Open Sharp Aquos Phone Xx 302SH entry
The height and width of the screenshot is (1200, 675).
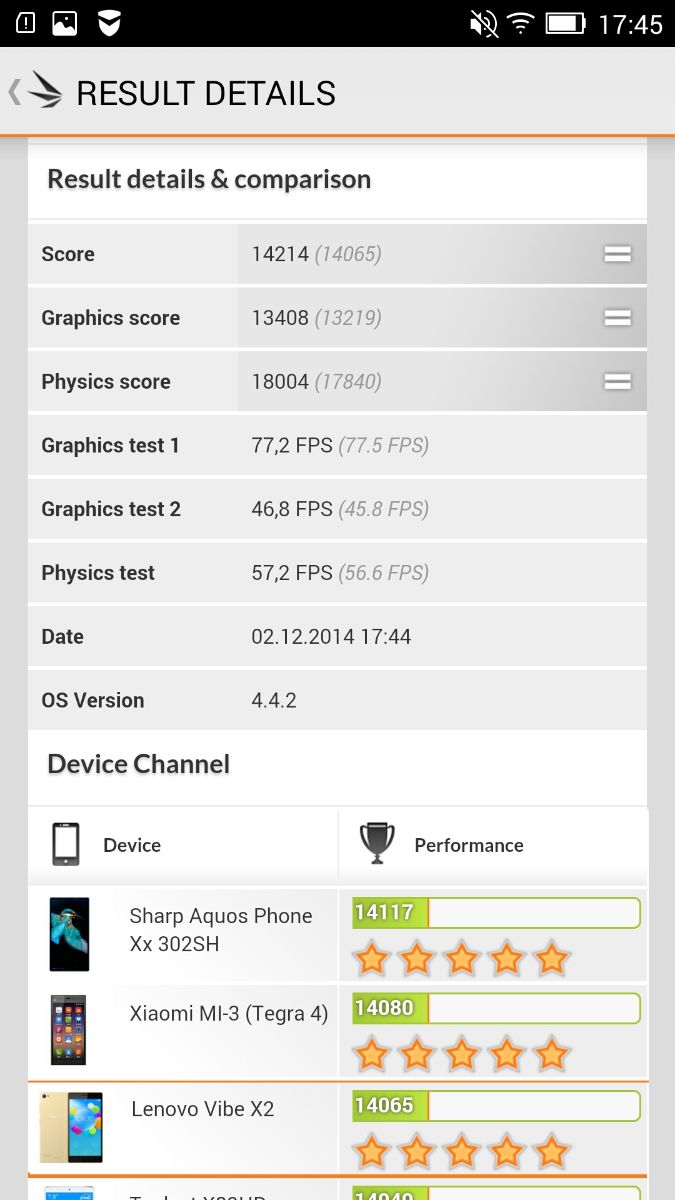220,931
